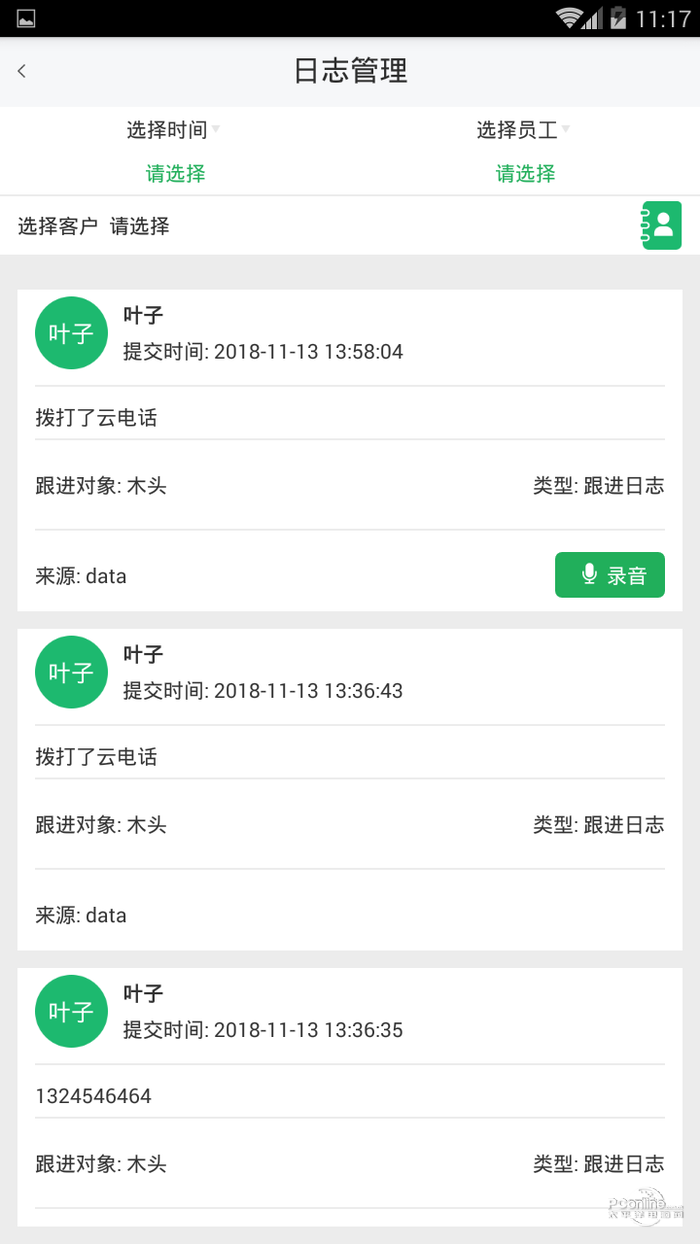Open the log with text 1324546464
This screenshot has height=1244, width=700.
pos(350,1096)
